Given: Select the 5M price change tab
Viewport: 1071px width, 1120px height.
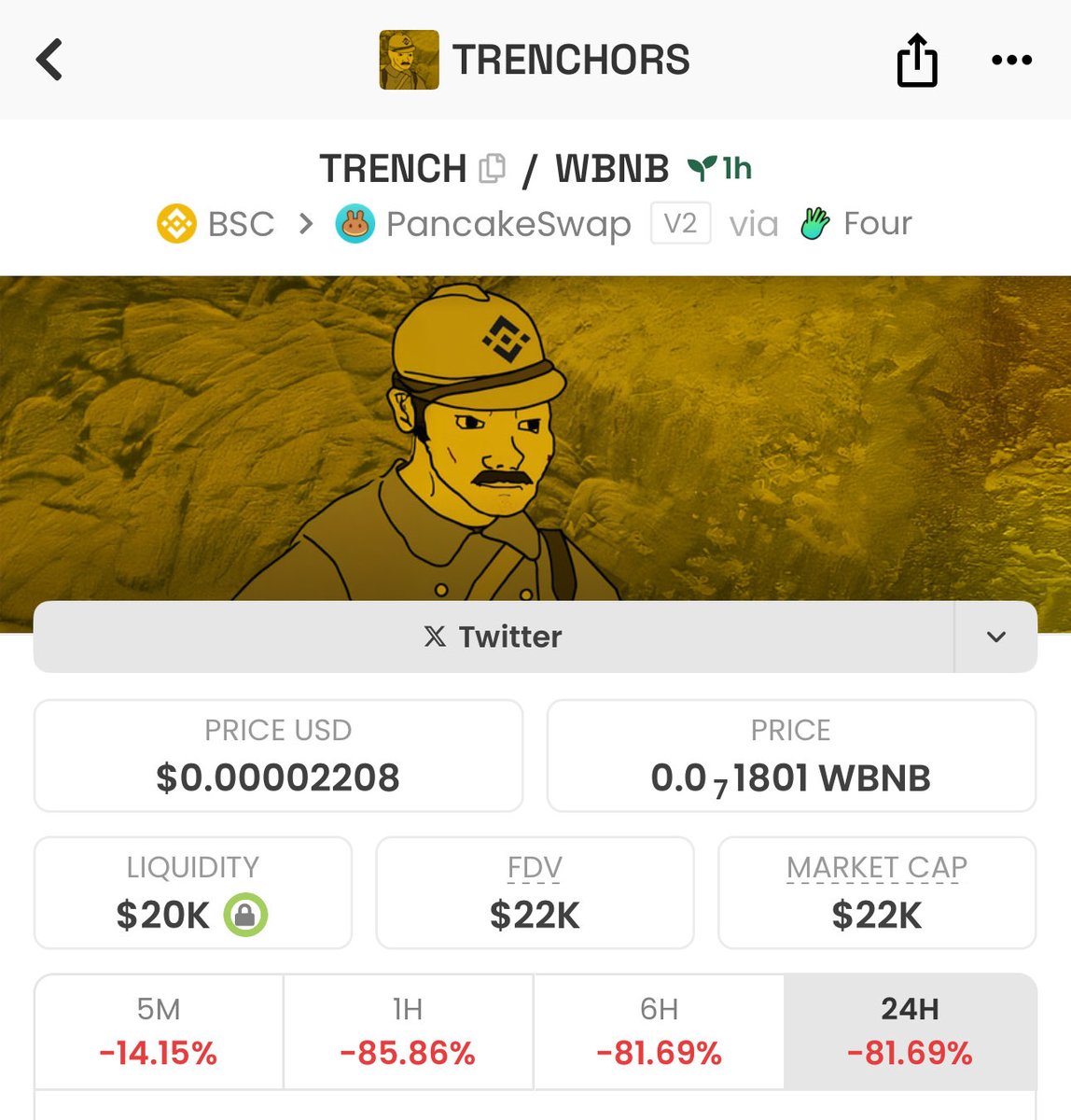Looking at the screenshot, I should click(x=159, y=1031).
